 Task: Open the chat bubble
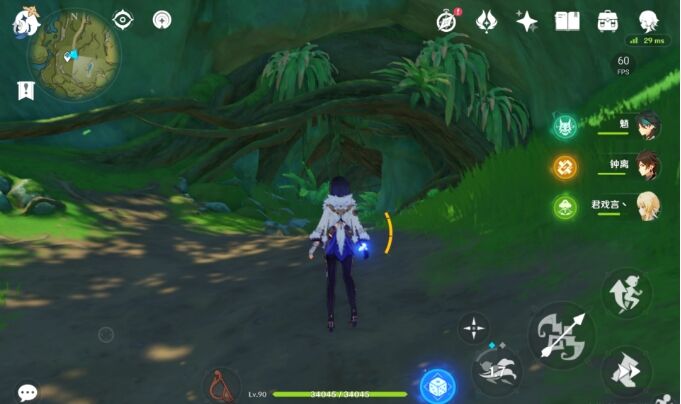(27, 392)
